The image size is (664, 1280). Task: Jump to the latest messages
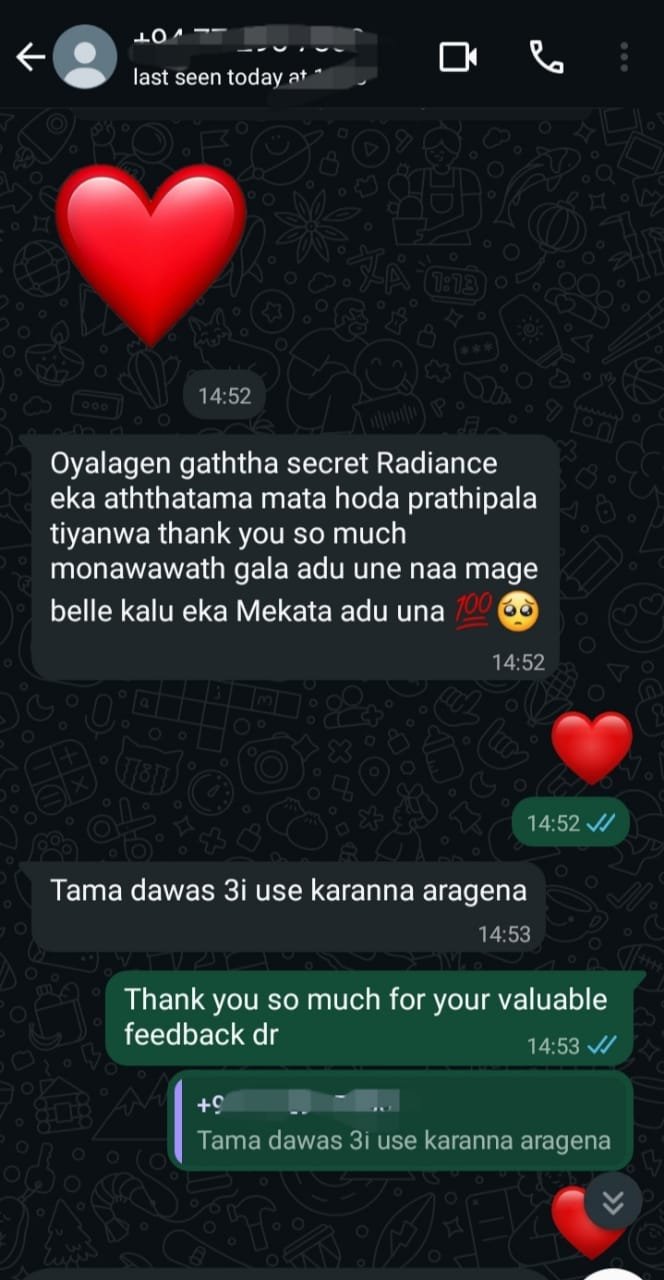[x=613, y=1203]
